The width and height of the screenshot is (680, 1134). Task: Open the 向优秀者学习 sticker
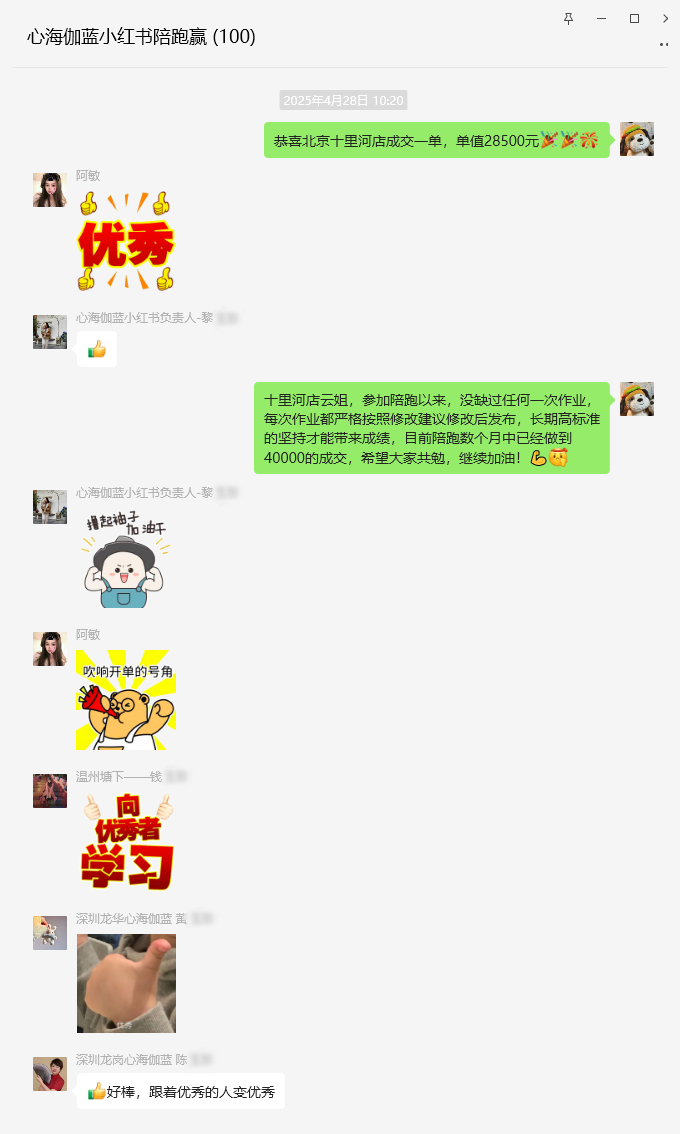128,841
